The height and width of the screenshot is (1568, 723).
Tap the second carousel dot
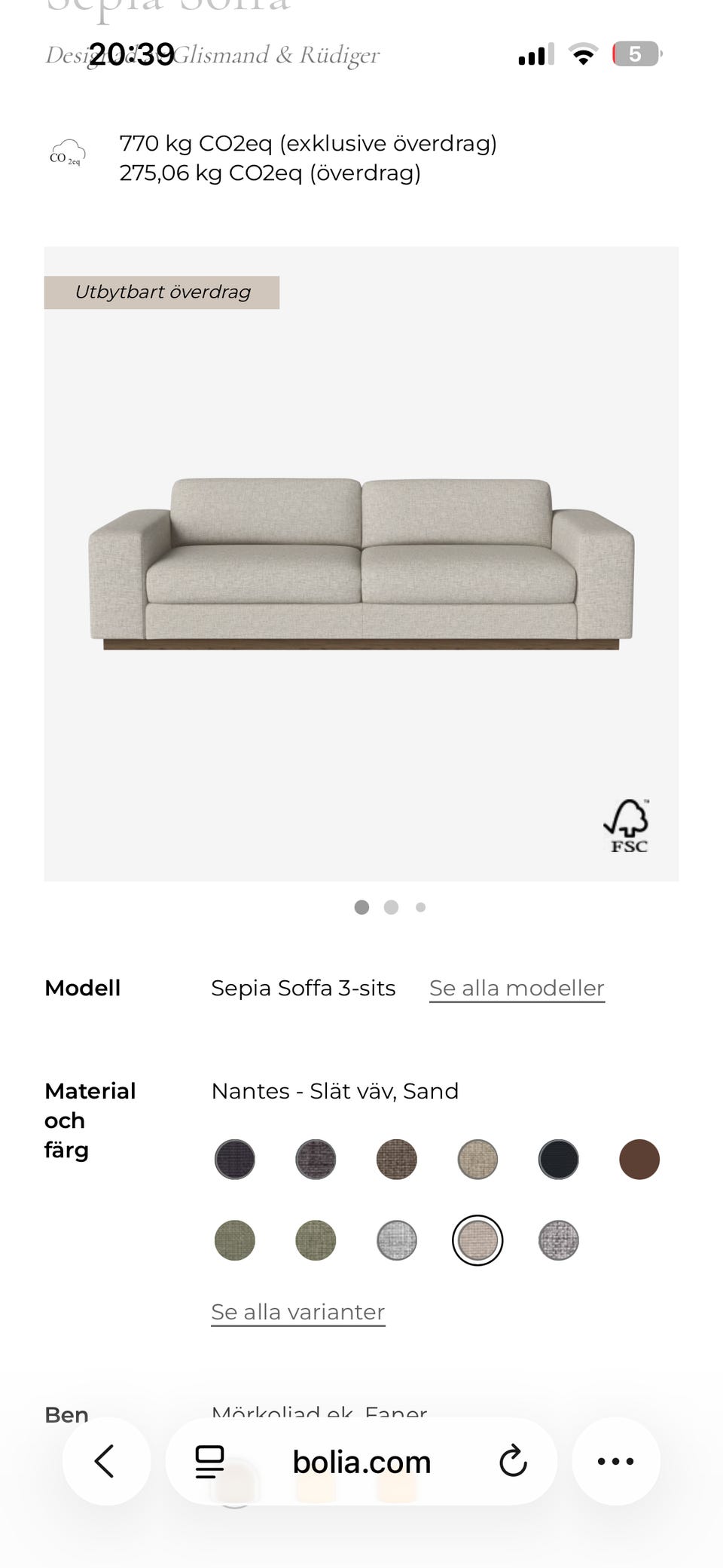click(391, 907)
